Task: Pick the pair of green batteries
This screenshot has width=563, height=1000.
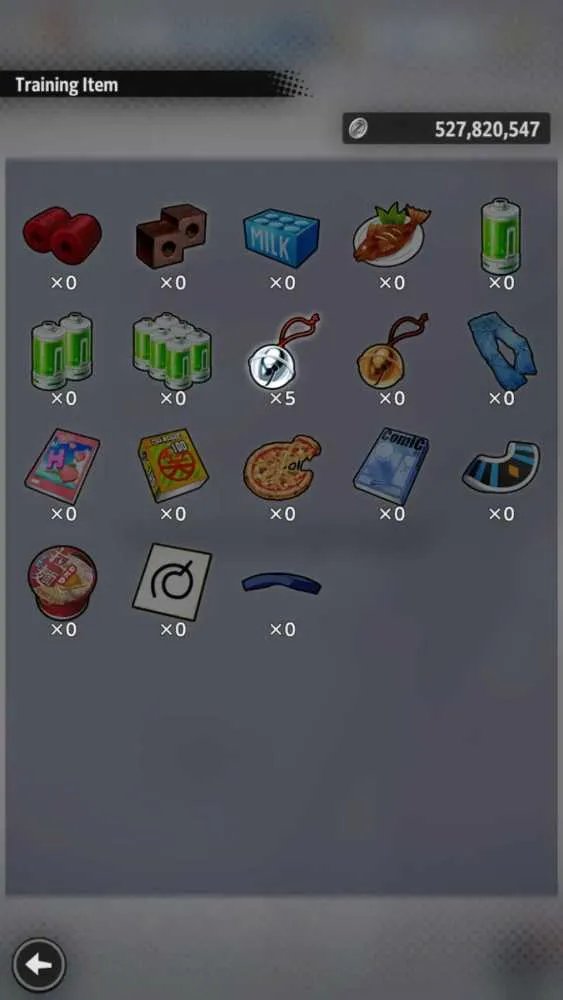Action: (62, 351)
